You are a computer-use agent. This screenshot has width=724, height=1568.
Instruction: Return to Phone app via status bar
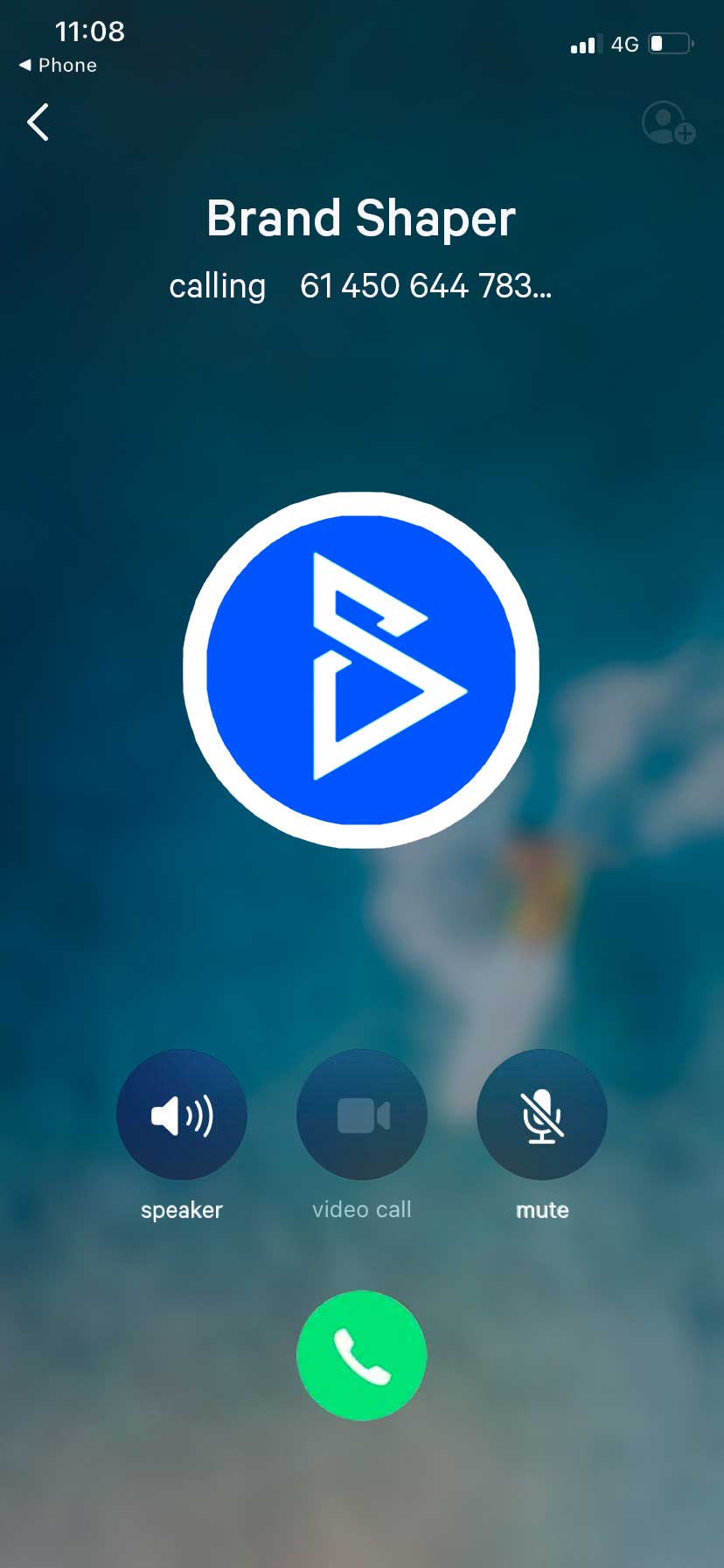58,66
